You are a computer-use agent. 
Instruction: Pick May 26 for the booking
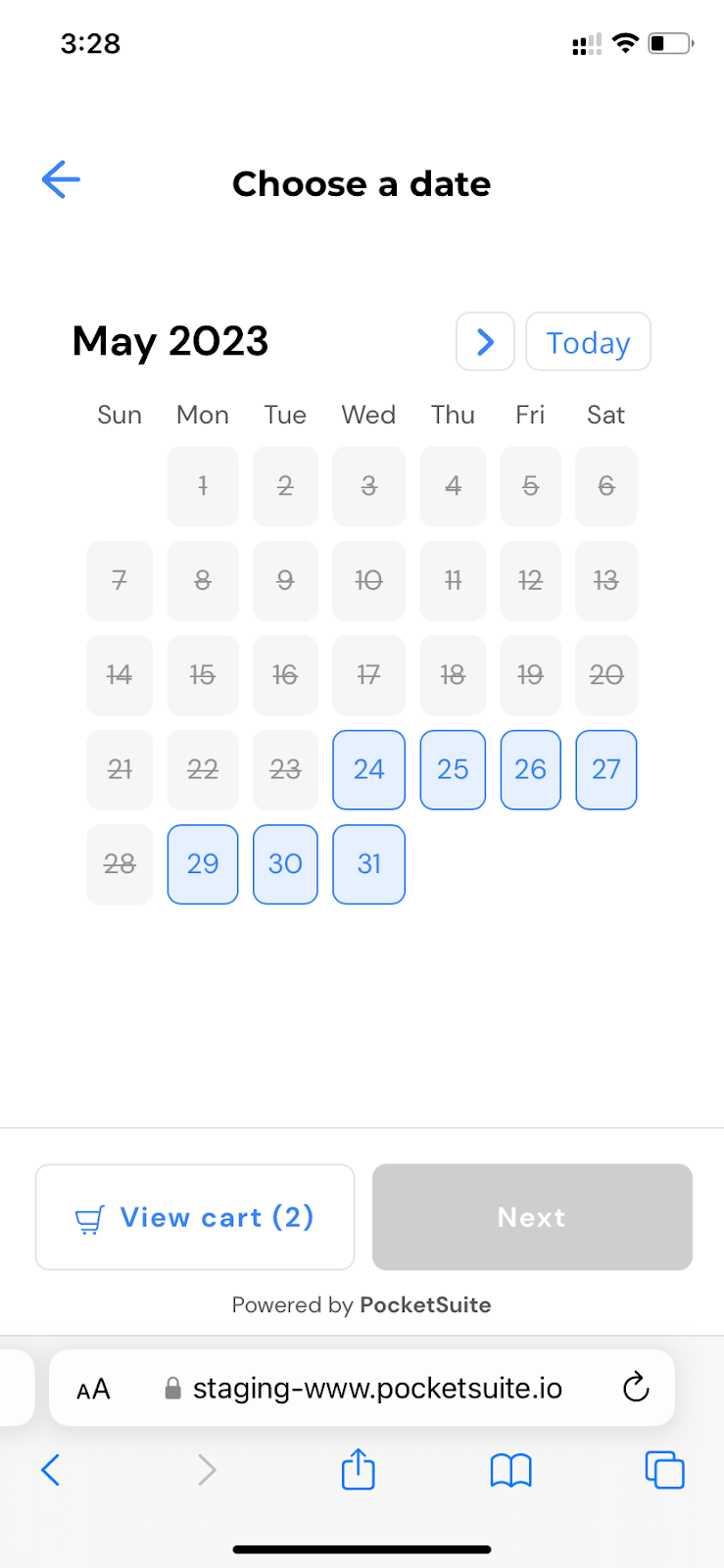[530, 769]
